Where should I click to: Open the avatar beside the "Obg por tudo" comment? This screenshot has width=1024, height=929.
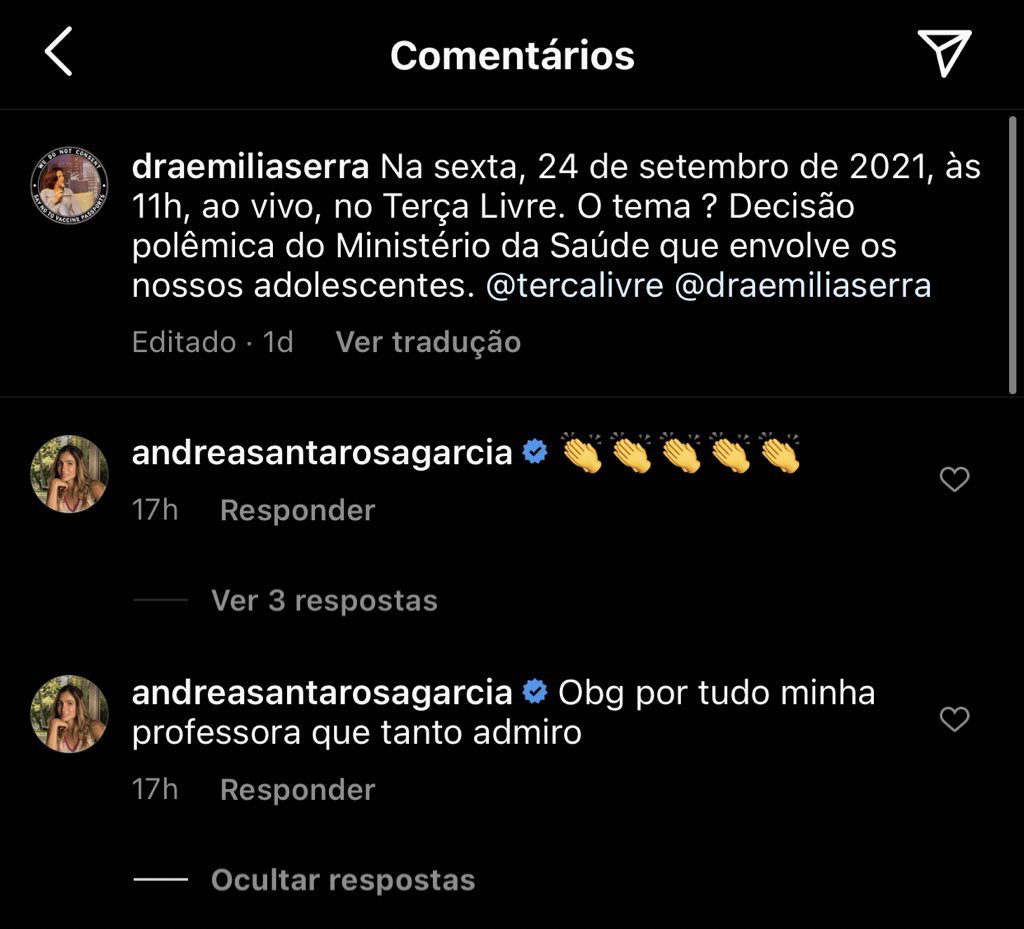click(x=69, y=713)
